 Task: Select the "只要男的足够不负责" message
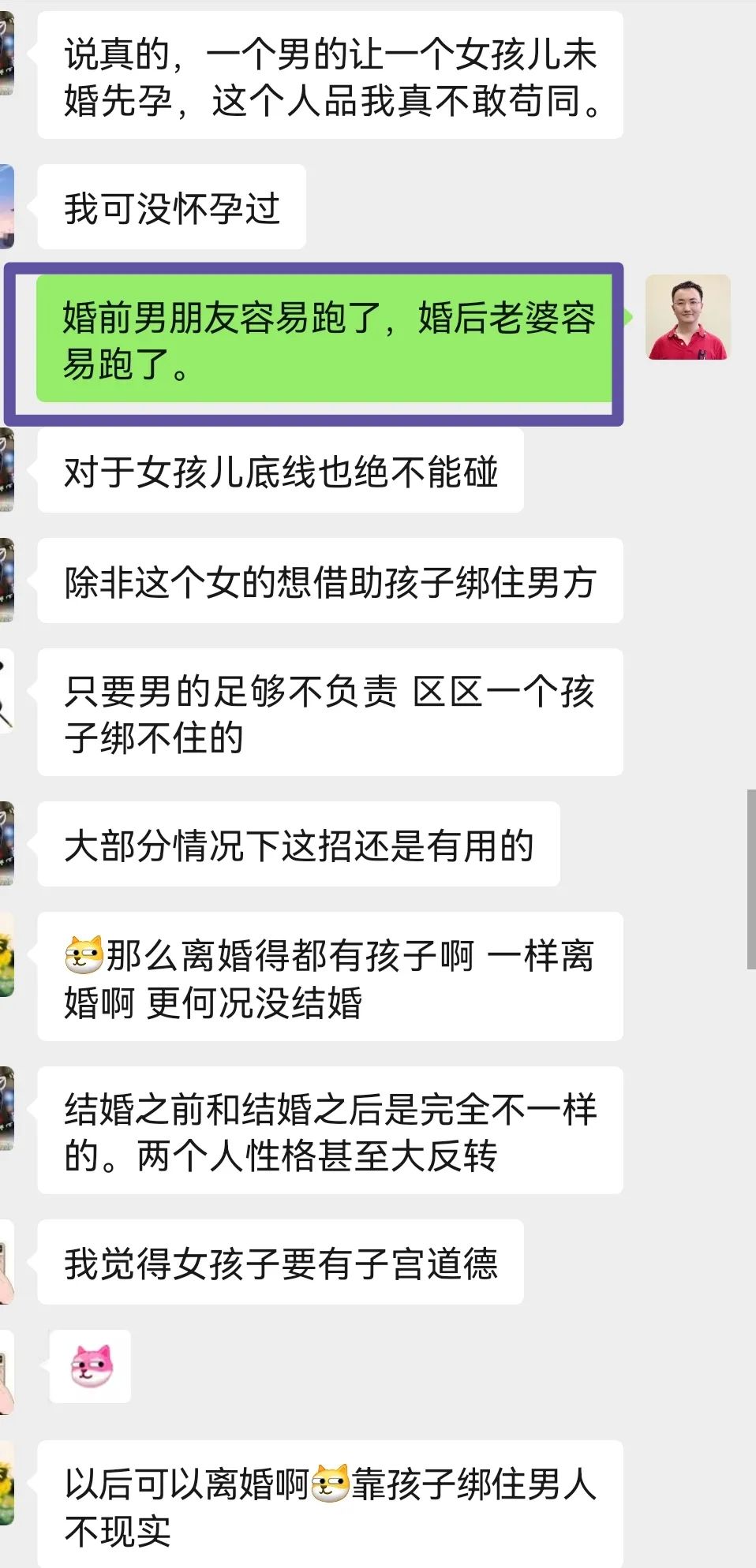point(331,710)
